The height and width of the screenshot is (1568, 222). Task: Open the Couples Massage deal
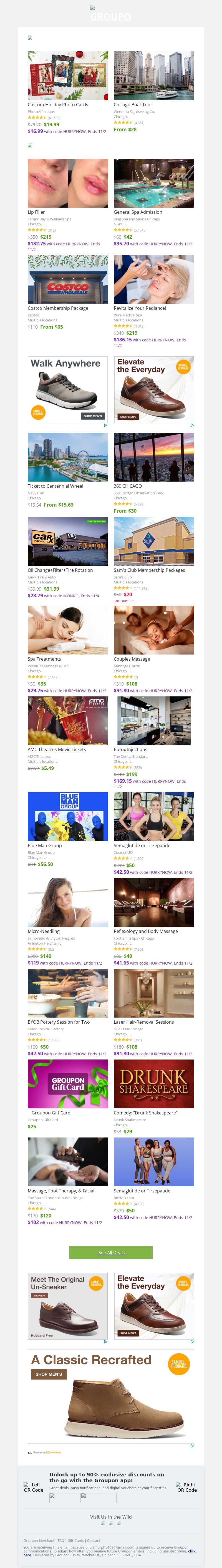154,630
